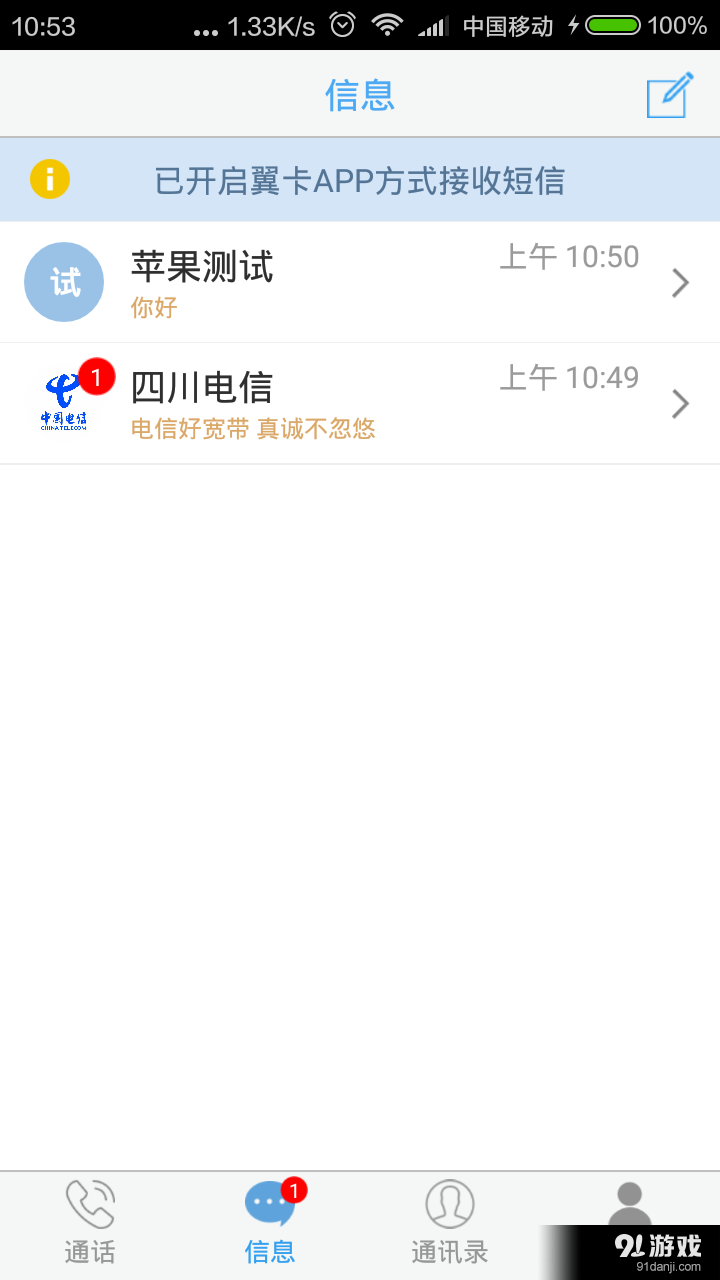Tap the unread badge on 四川电信

[95, 375]
